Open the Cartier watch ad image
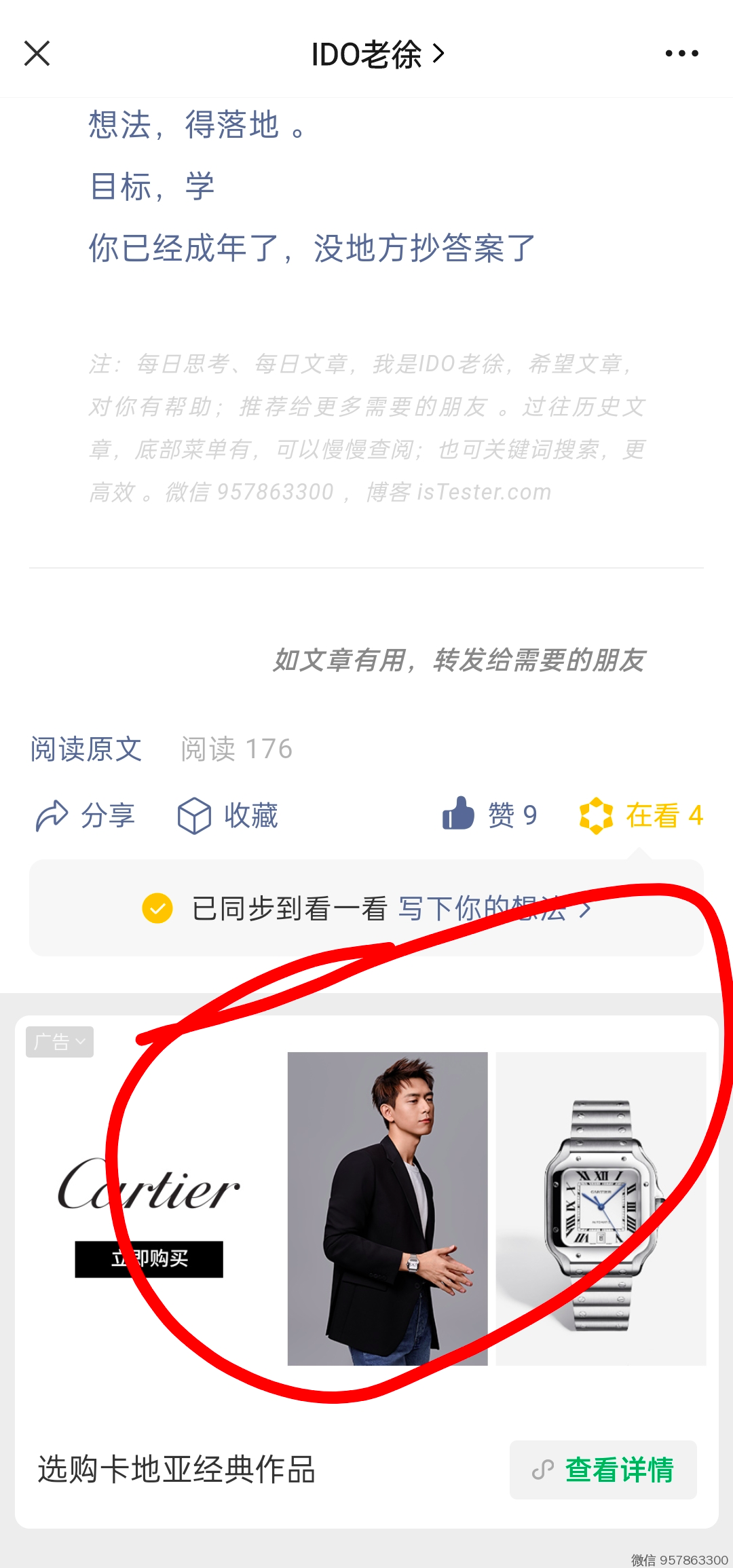The width and height of the screenshot is (733, 1568). pos(601,1208)
